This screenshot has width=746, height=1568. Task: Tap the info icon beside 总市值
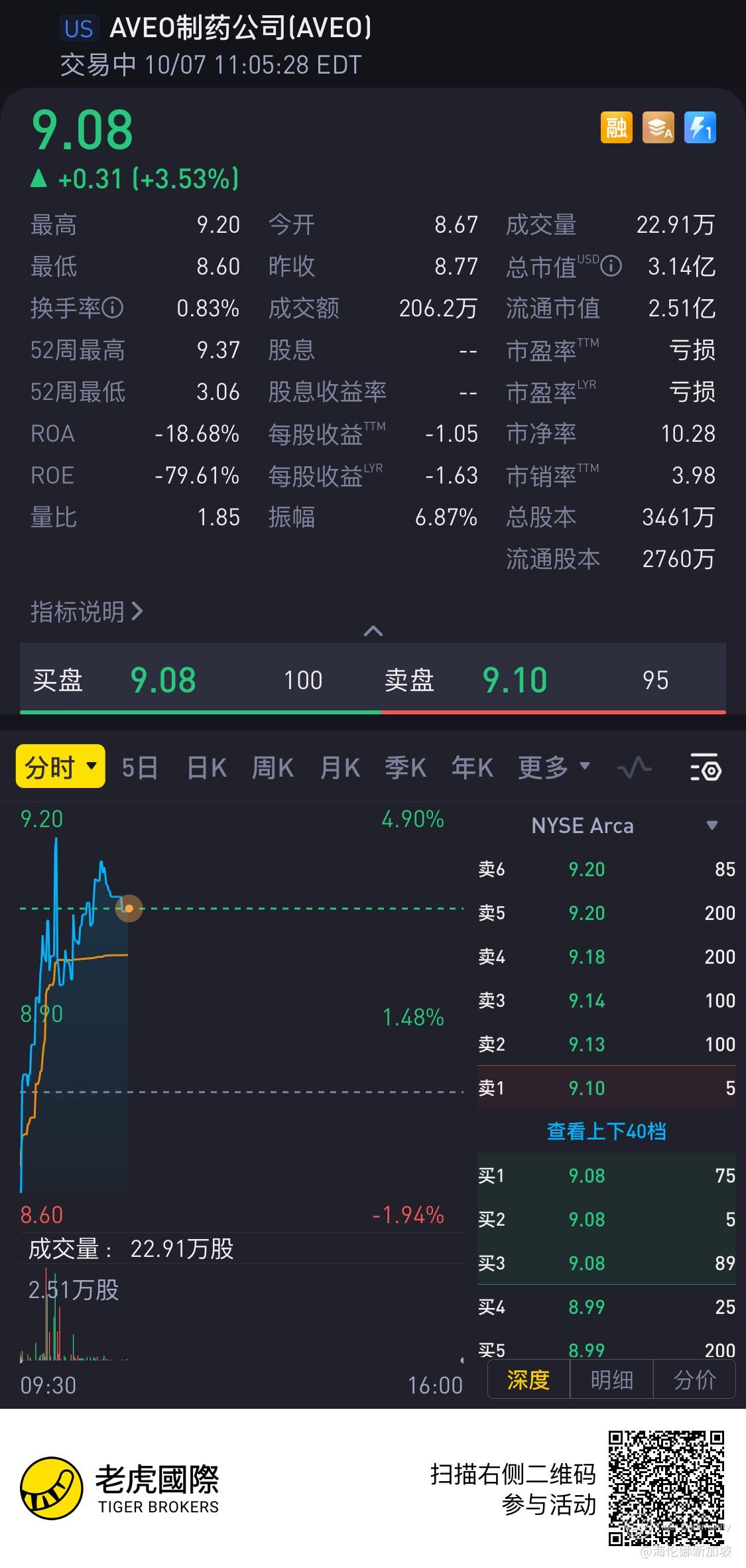[611, 266]
